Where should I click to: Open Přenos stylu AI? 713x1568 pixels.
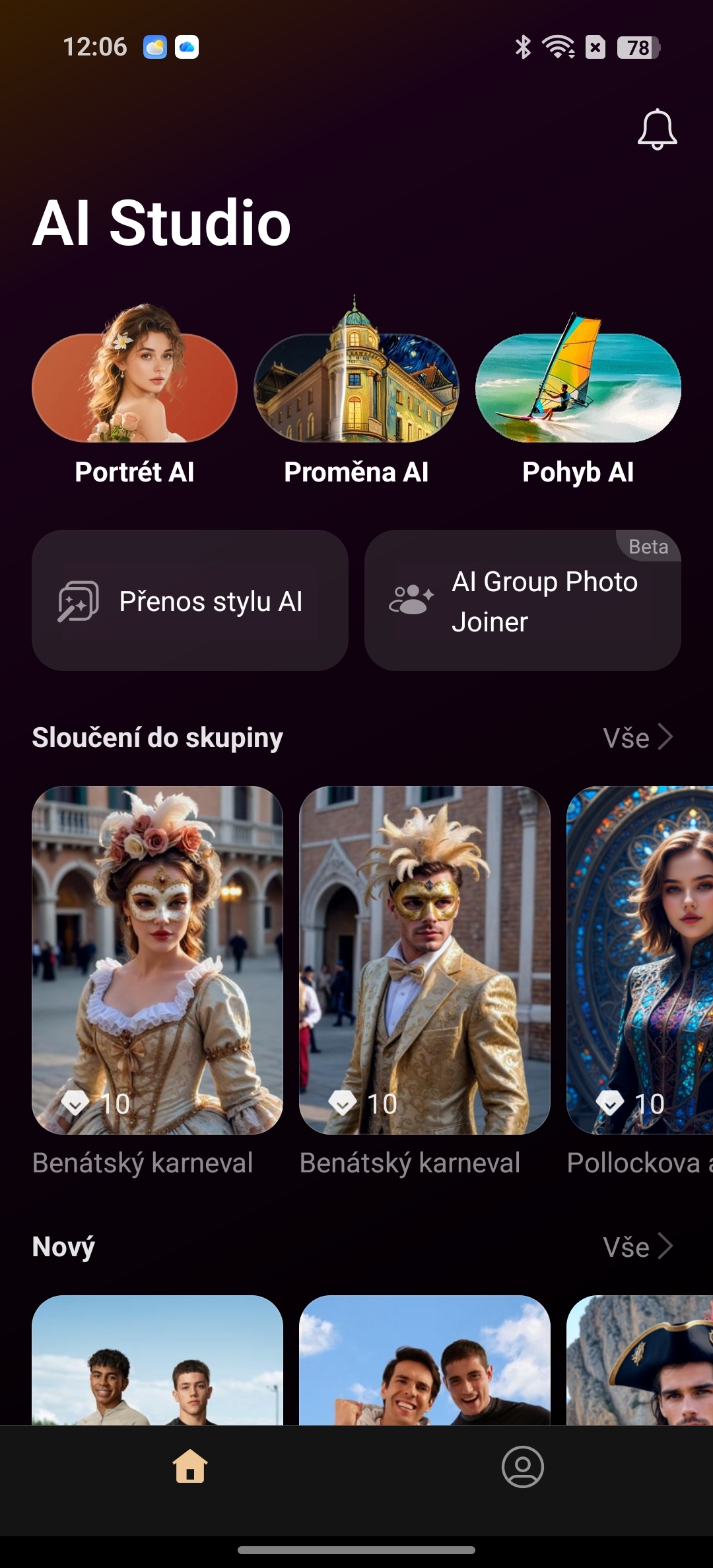pos(189,600)
